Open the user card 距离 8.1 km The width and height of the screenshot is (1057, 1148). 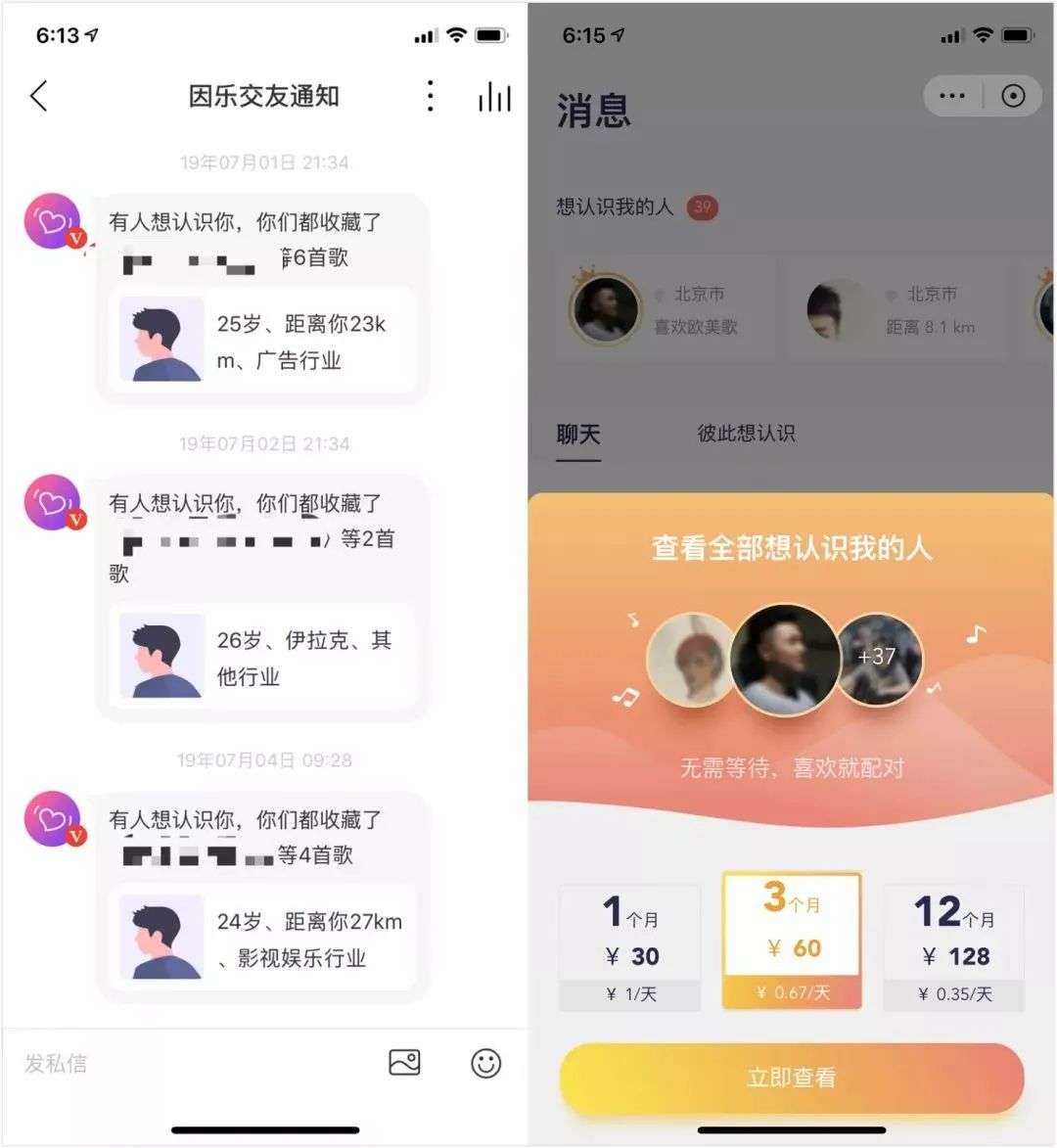(x=896, y=309)
